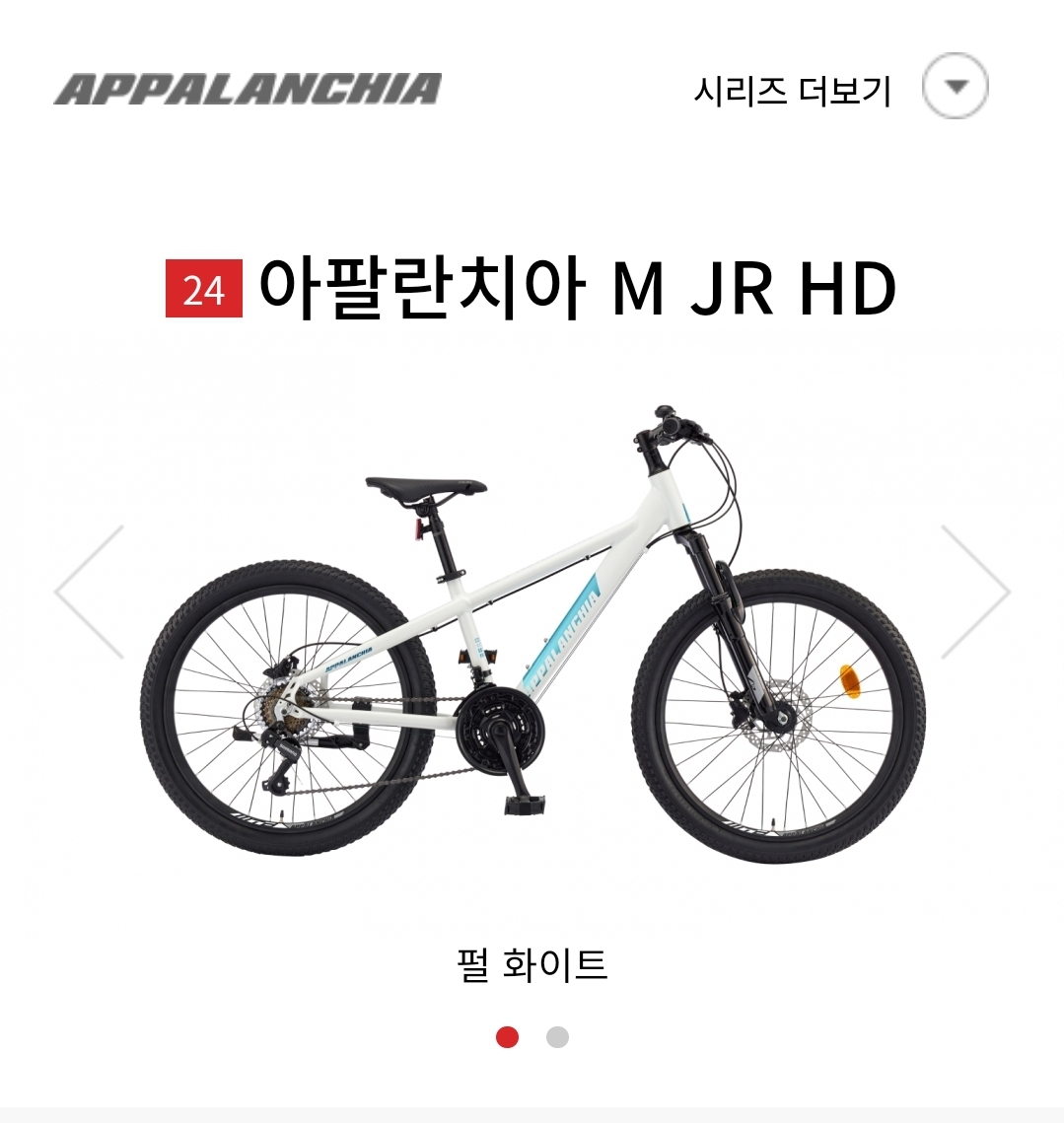The image size is (1064, 1123).
Task: Select the second gray color indicator dot
Action: 557,1037
